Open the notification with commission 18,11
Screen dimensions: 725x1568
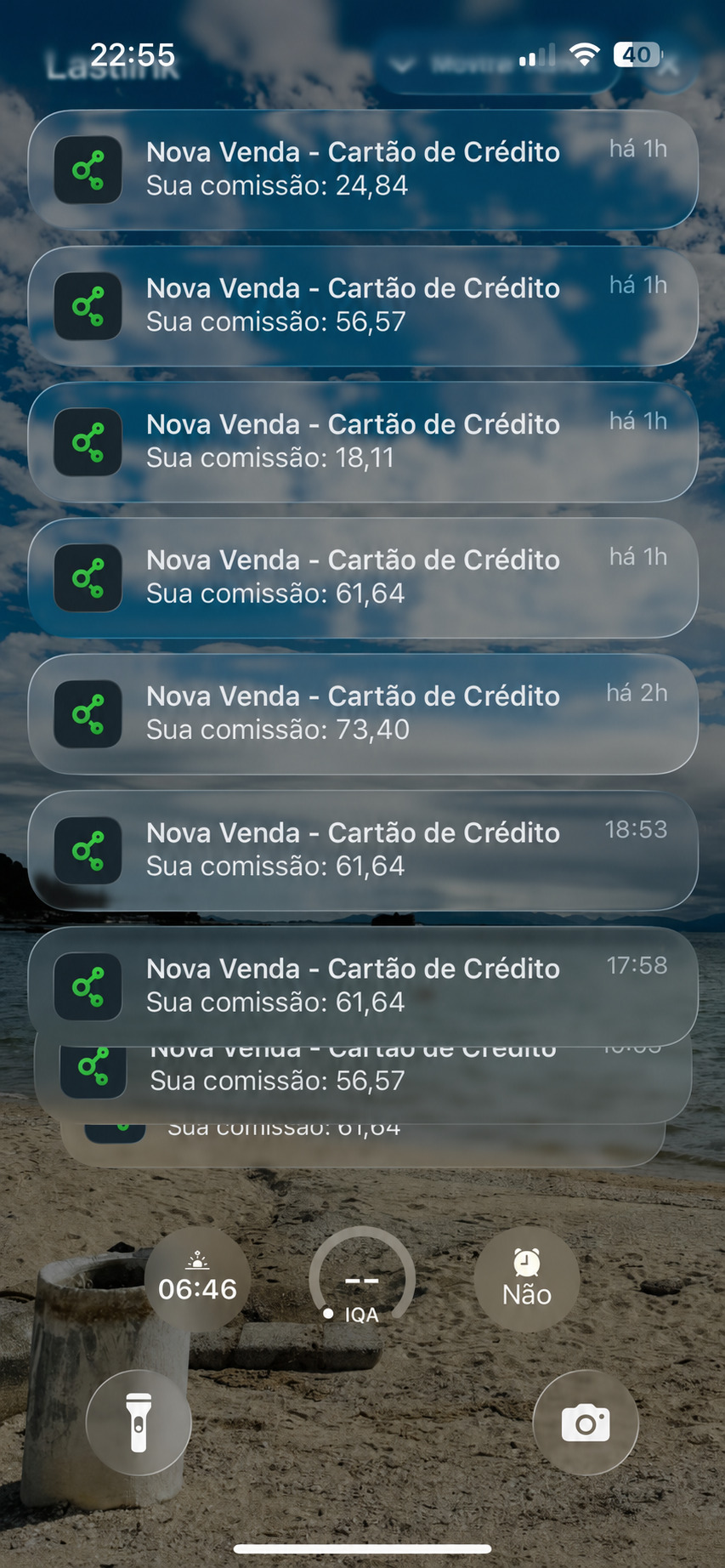tap(363, 441)
